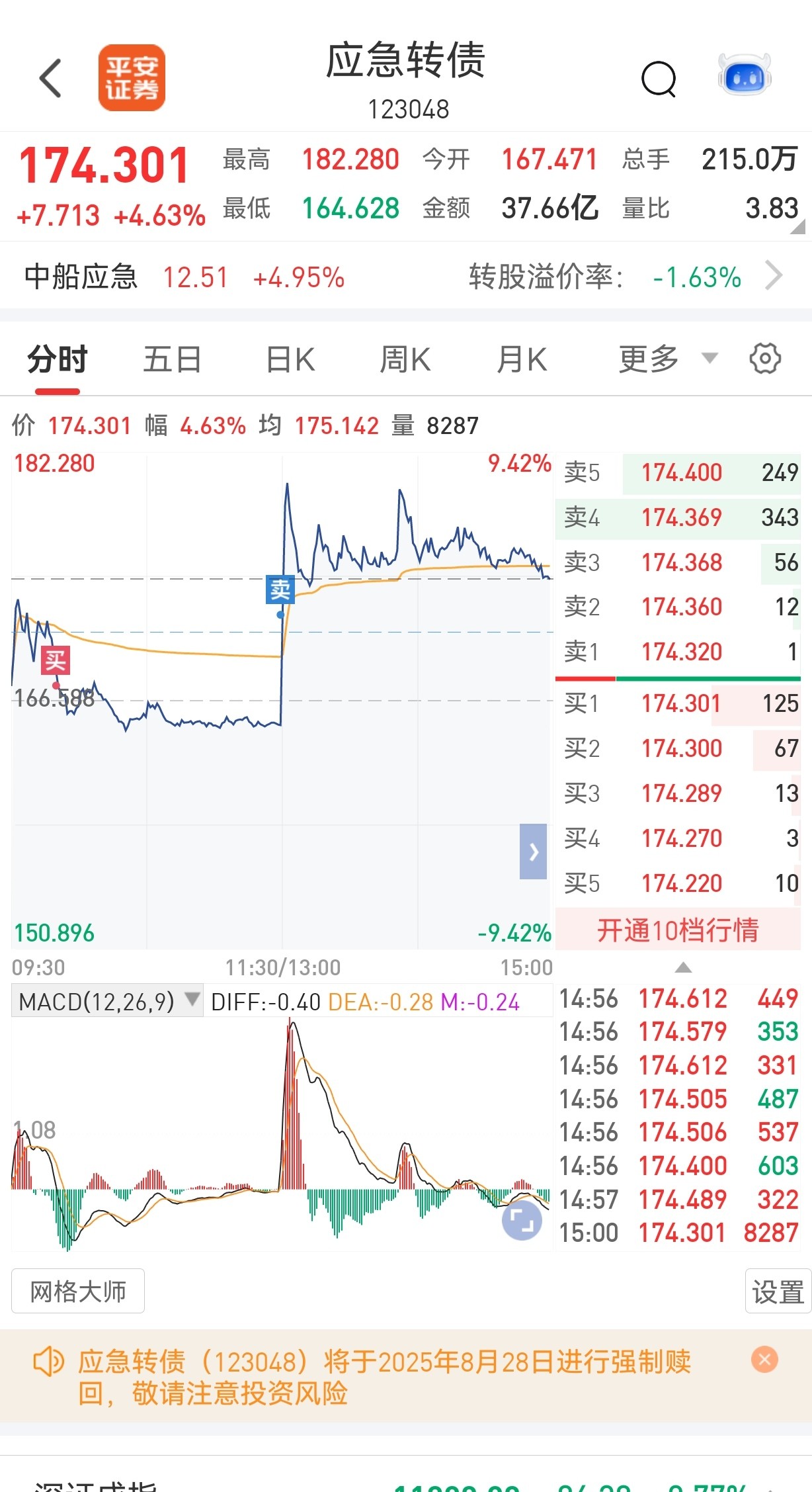Screen dimensions: 812x1492
Task: Expand the quote details corner triangle
Action: coord(797,227)
